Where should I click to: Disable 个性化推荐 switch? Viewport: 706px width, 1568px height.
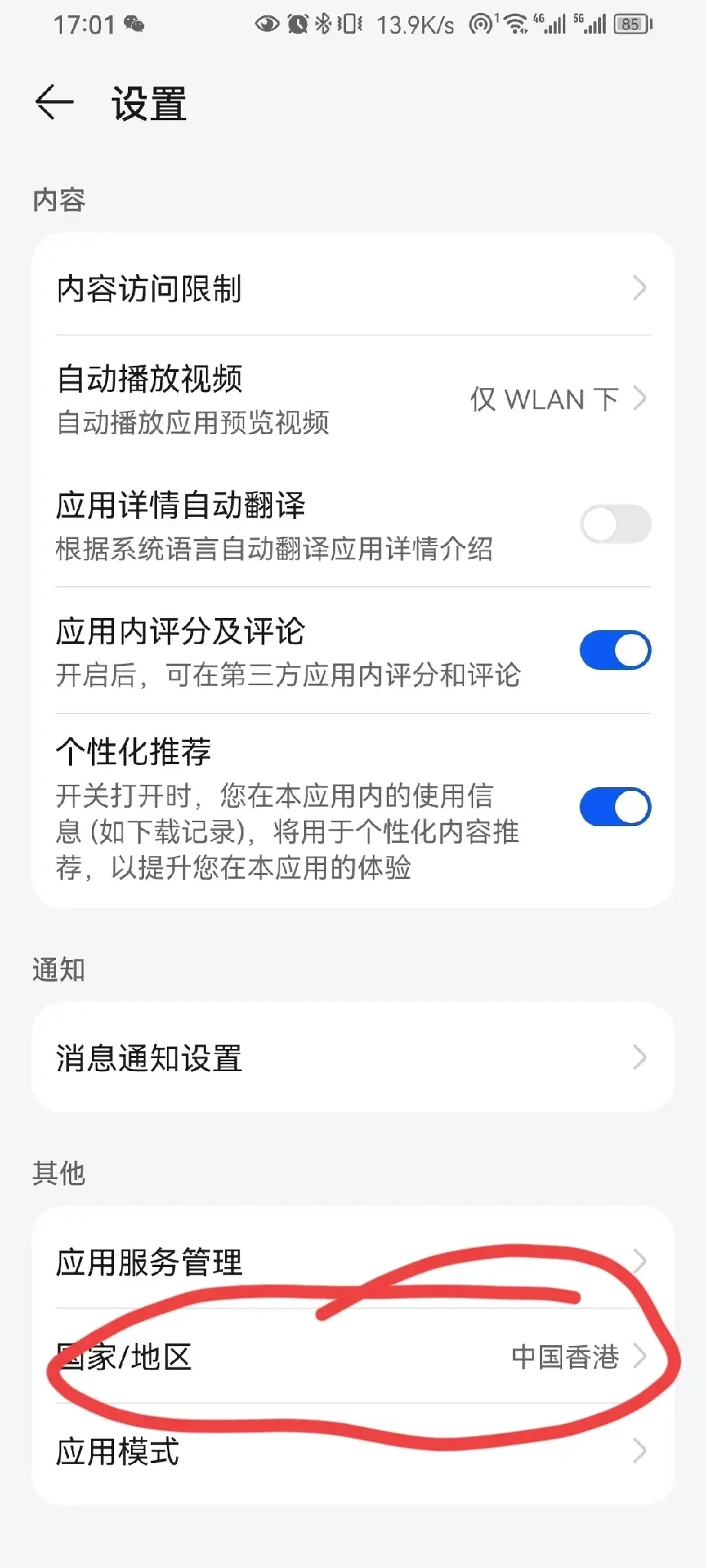pyautogui.click(x=615, y=807)
